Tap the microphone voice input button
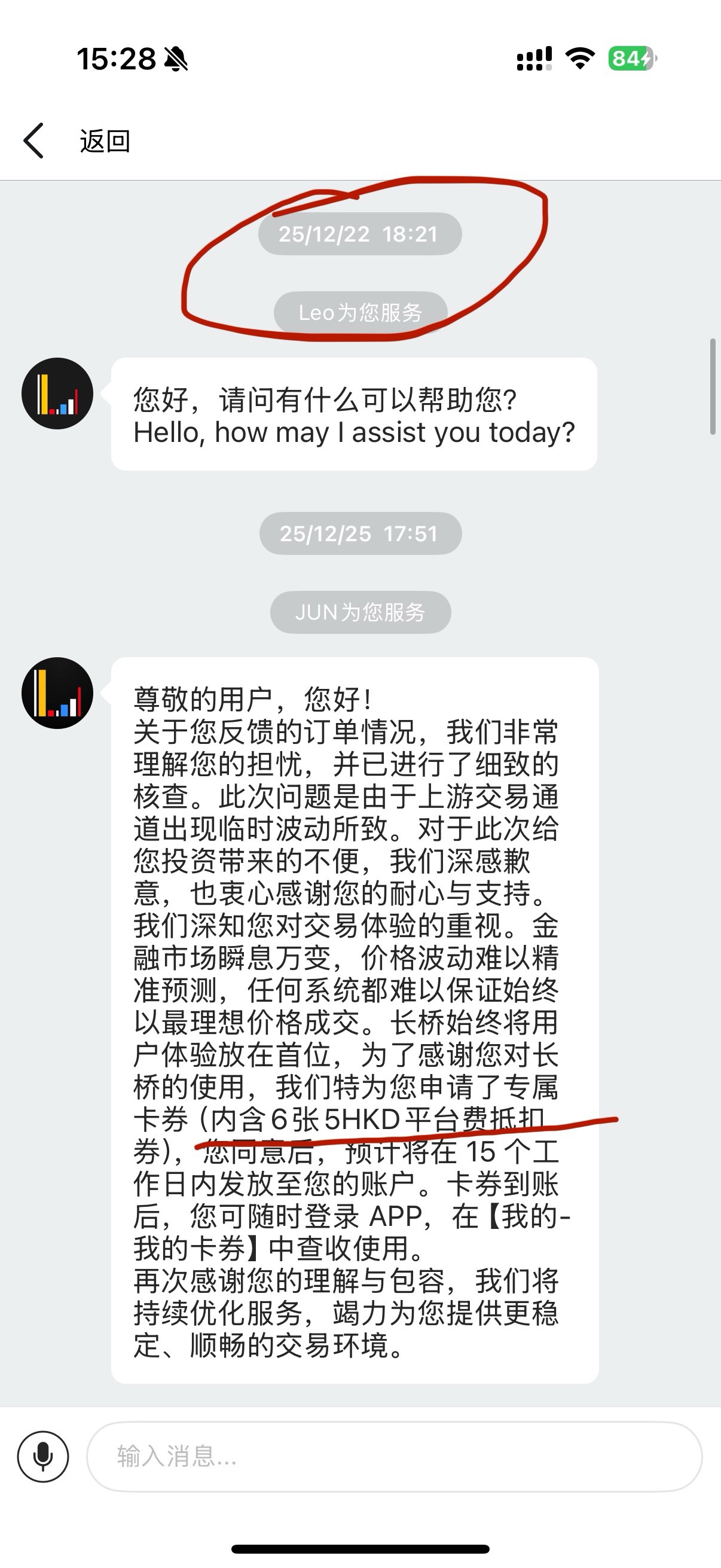The width and height of the screenshot is (721, 1568). point(43,1457)
